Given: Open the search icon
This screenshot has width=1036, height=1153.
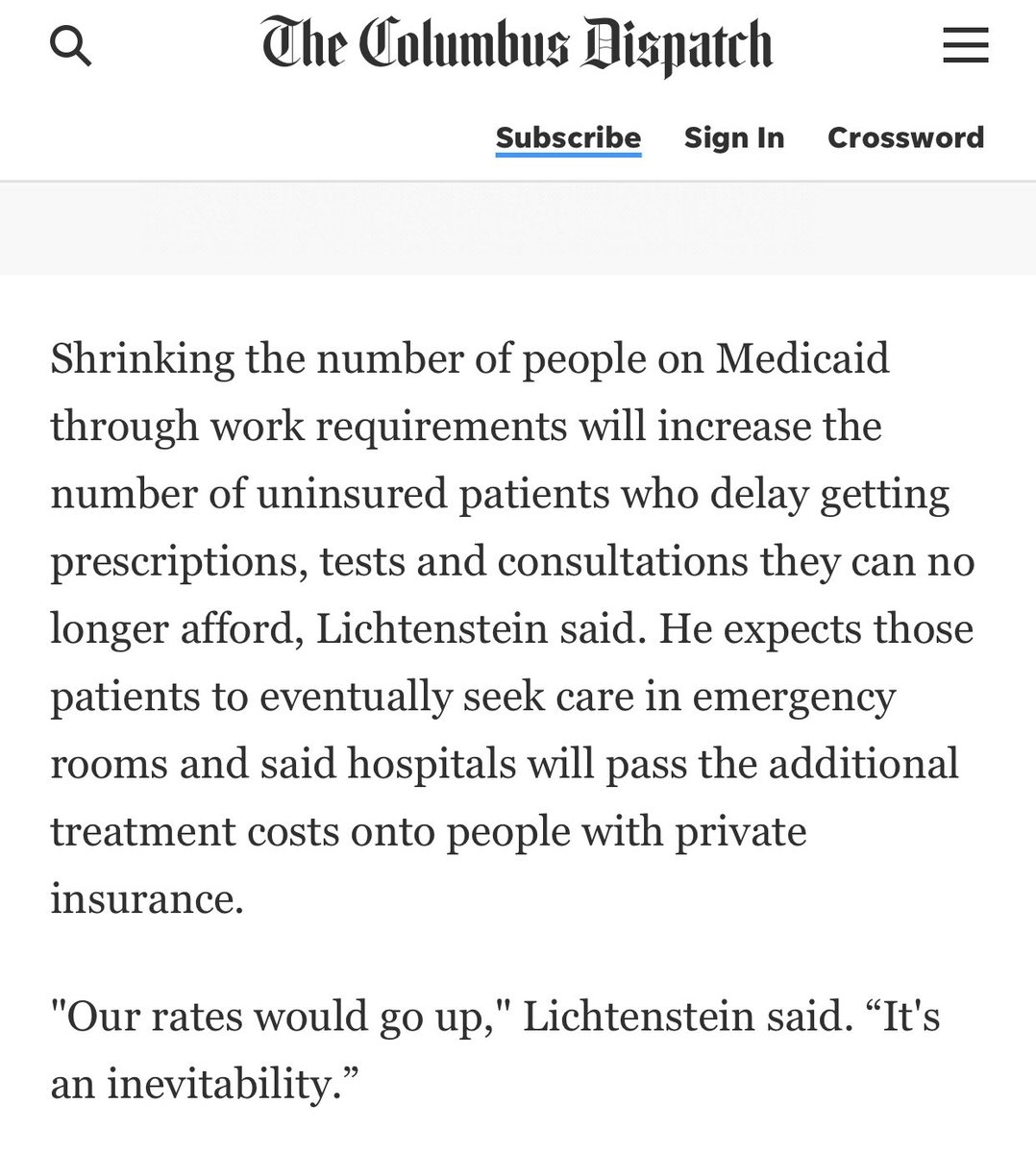Looking at the screenshot, I should point(70,45).
